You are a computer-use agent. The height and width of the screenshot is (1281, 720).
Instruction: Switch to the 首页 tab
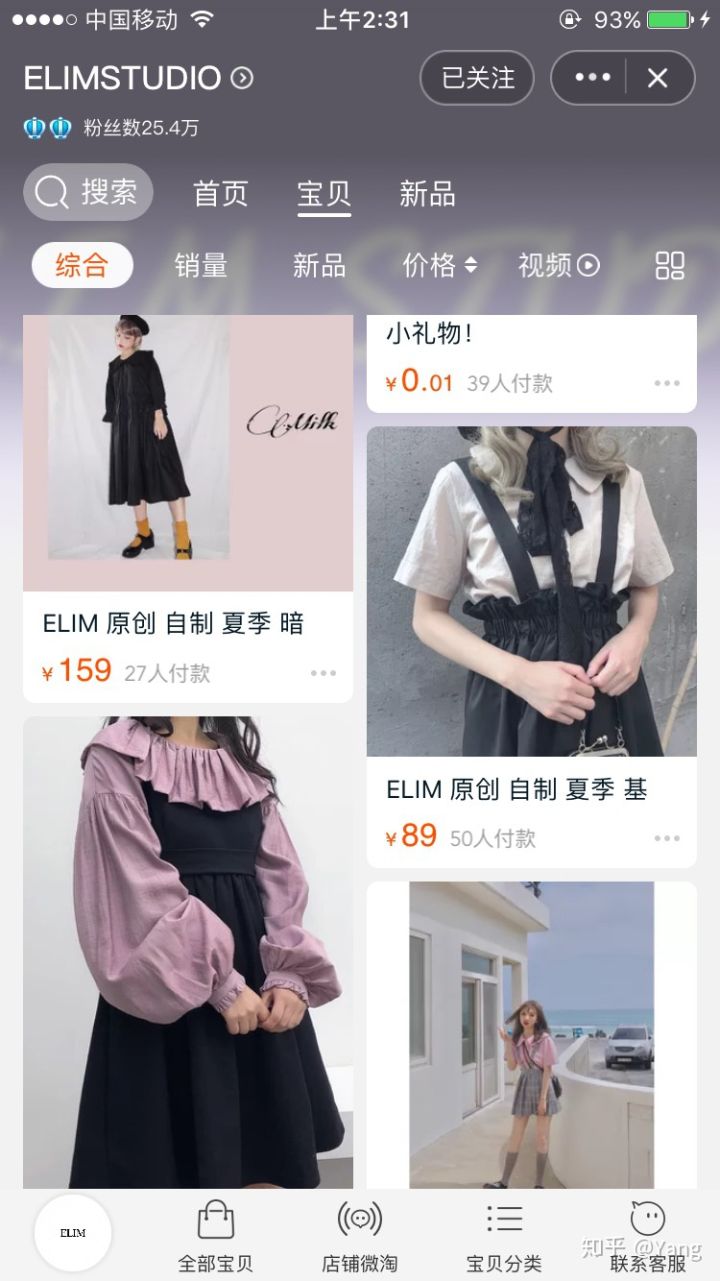[x=220, y=194]
